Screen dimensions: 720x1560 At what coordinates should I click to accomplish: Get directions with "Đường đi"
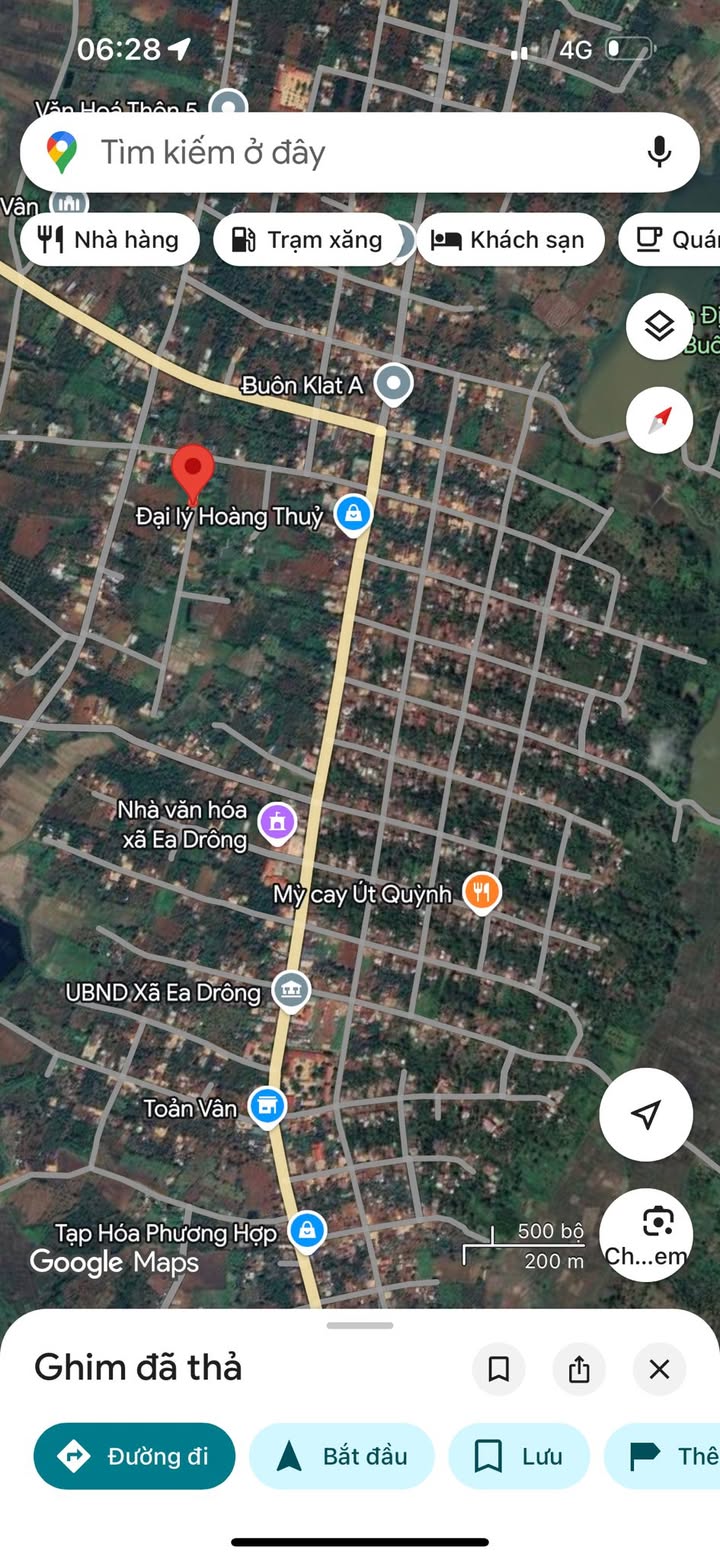coord(135,1456)
